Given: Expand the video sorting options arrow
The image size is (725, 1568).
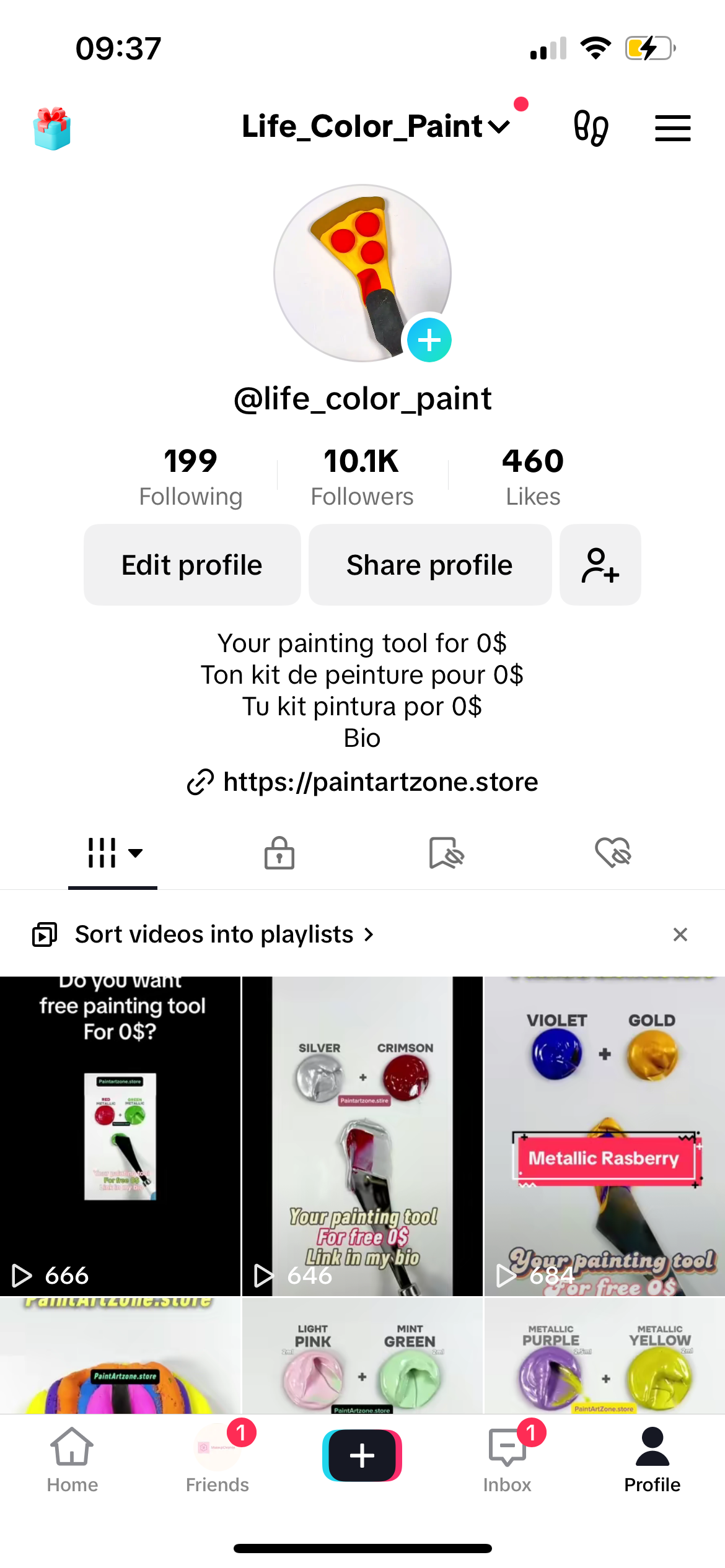Looking at the screenshot, I should click(x=136, y=853).
